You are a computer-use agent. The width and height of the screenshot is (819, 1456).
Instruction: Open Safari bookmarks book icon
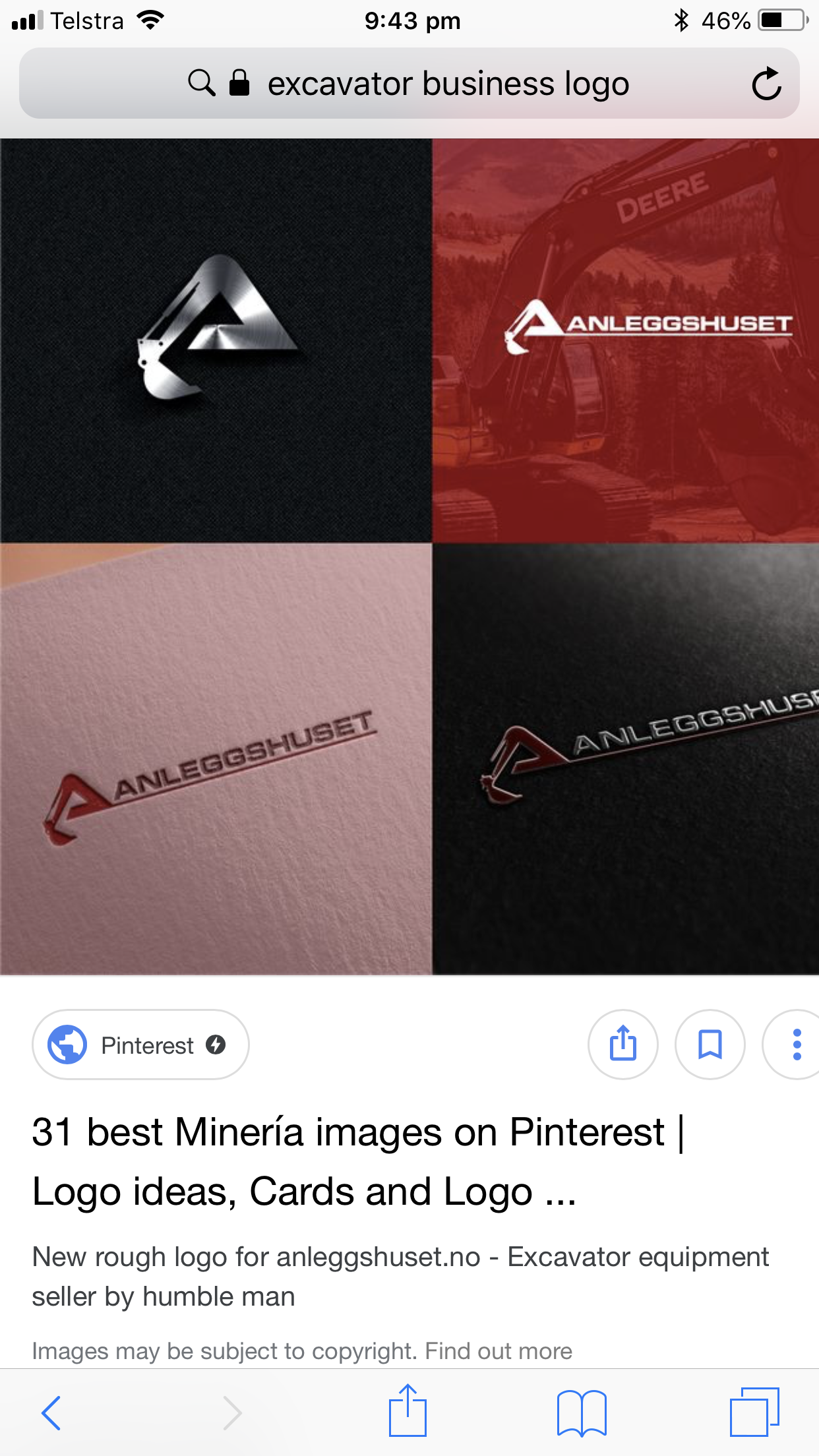pyautogui.click(x=582, y=1413)
